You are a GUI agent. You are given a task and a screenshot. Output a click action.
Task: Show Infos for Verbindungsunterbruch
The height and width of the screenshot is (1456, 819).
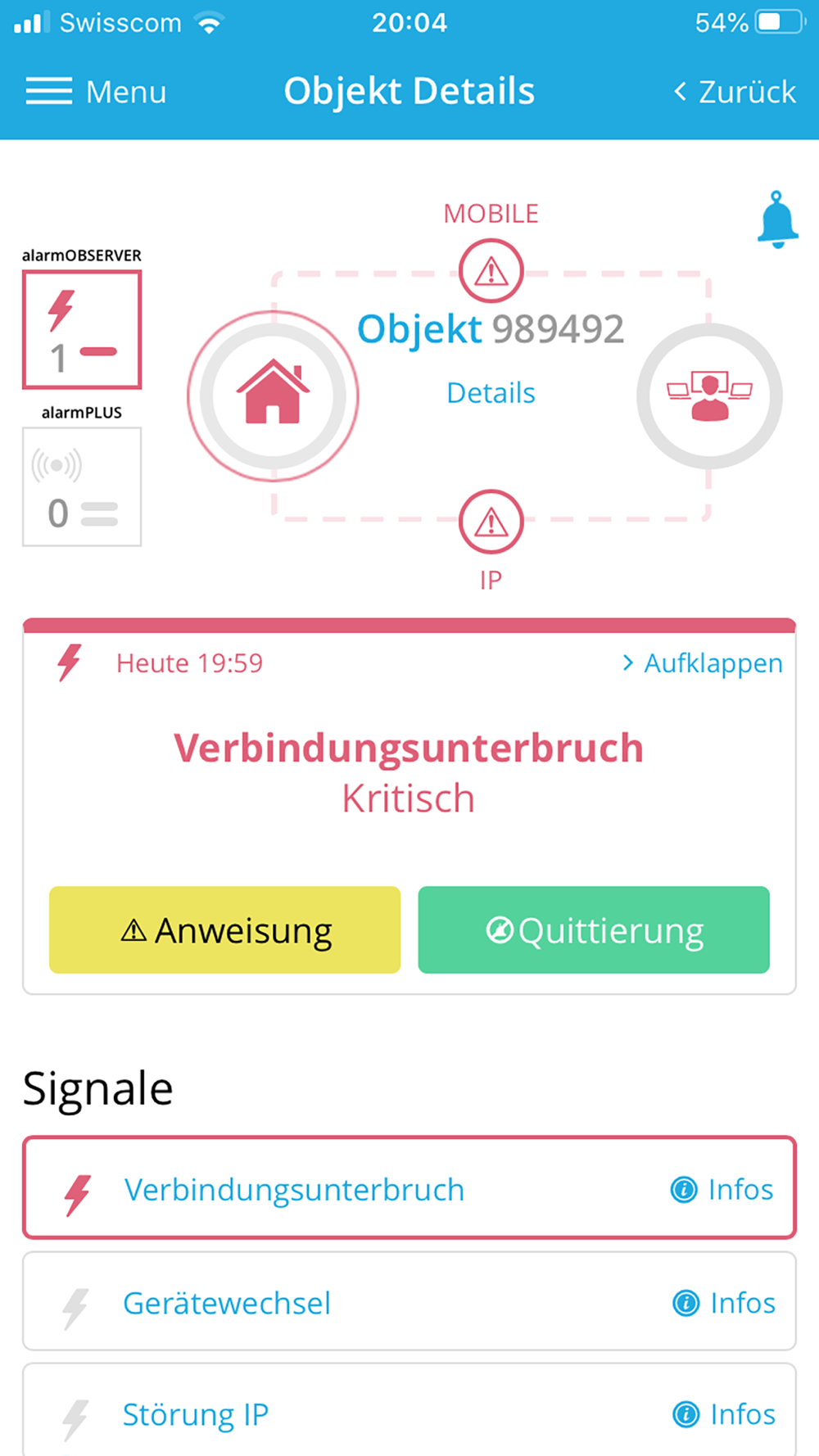[722, 1189]
